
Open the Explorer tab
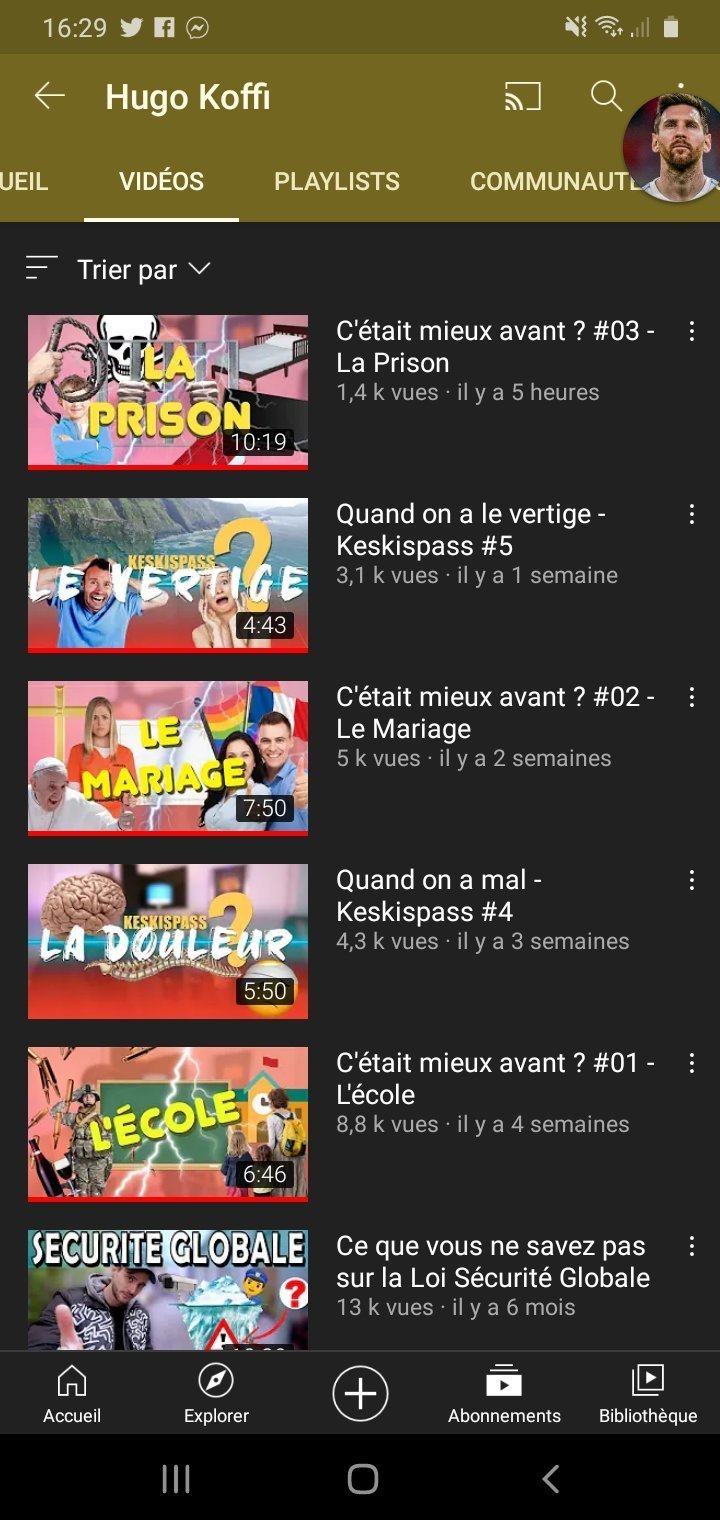(x=216, y=1394)
